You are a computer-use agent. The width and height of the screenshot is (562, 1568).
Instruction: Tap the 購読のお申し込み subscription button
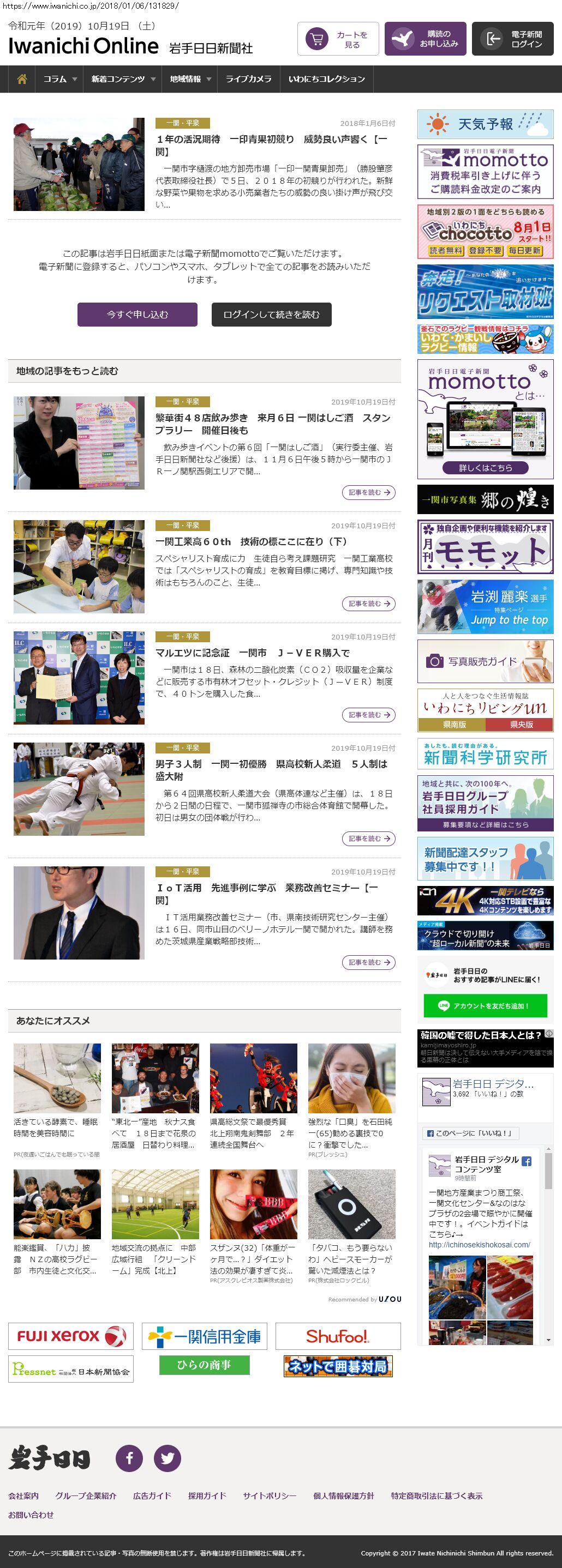(425, 39)
